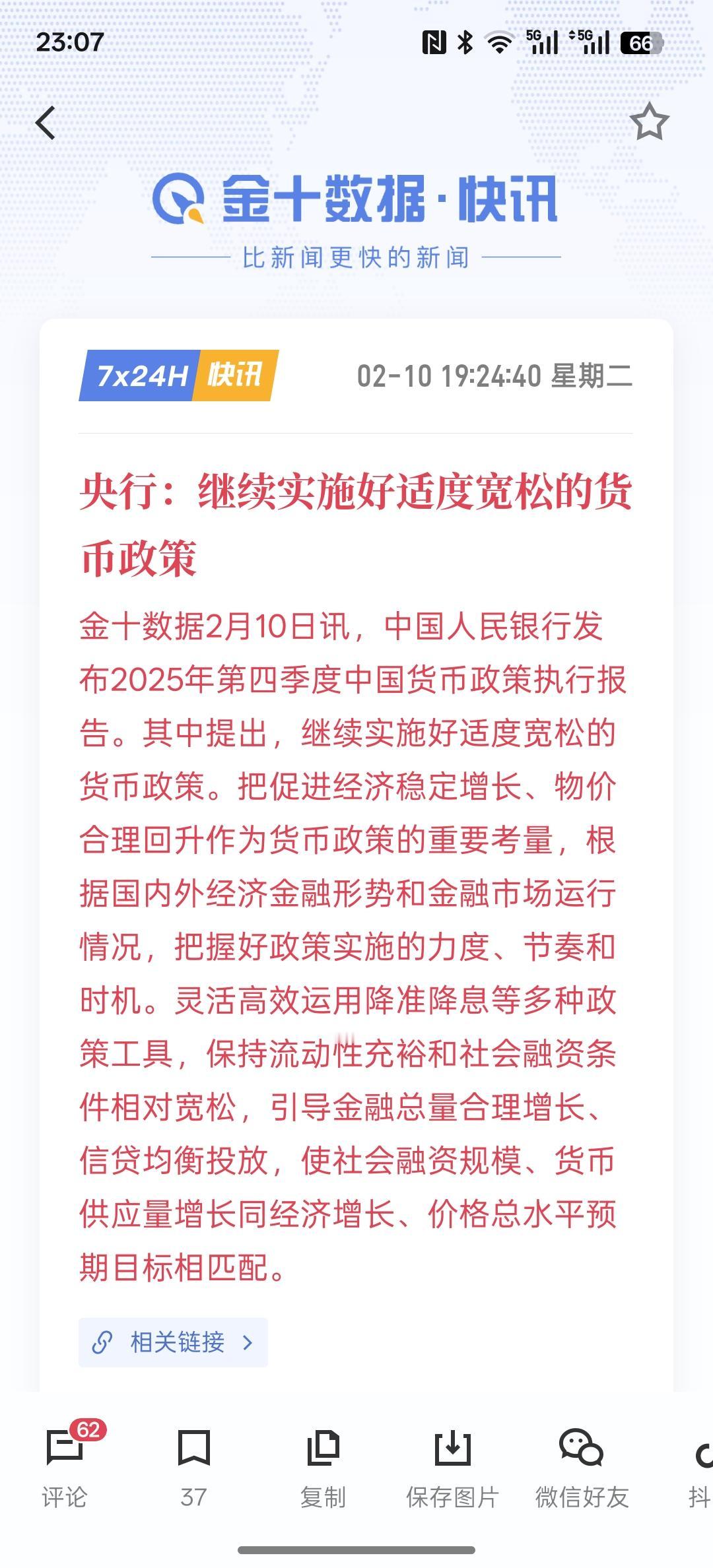Tap the back chevron in top left
This screenshot has width=713, height=1568.
coord(46,123)
